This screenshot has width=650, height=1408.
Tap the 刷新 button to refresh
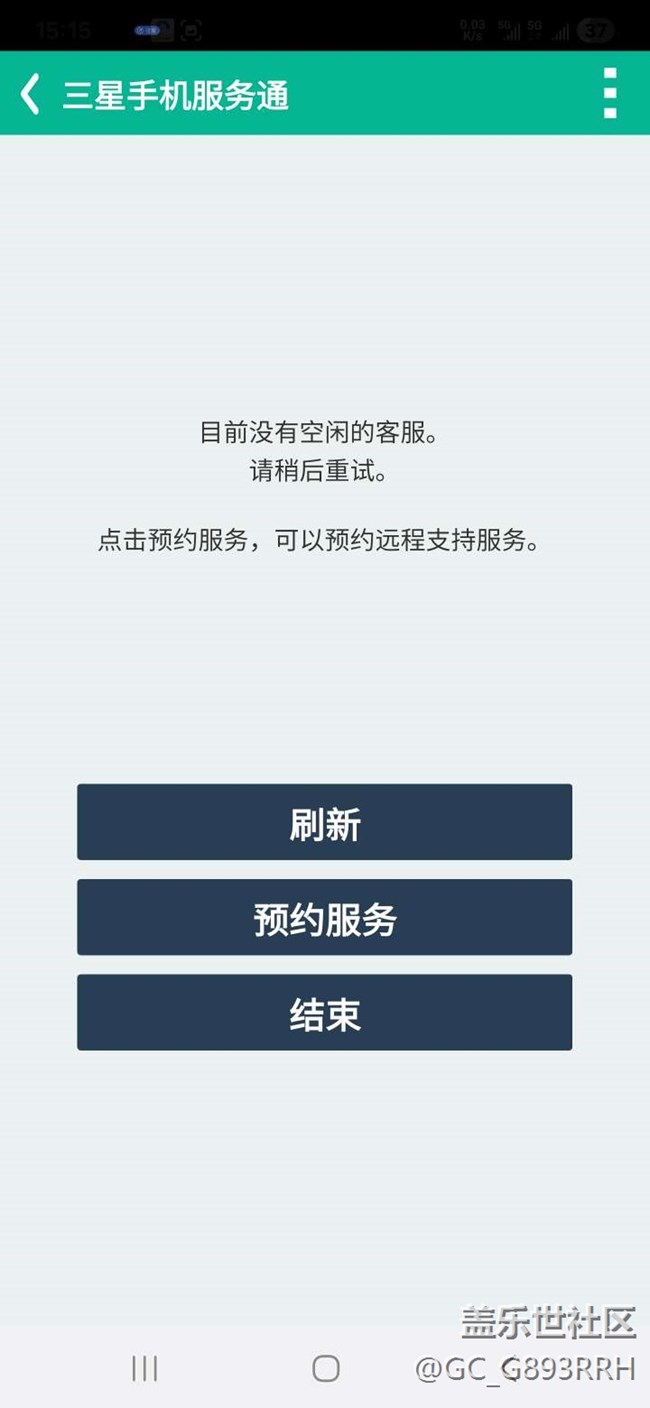pyautogui.click(x=324, y=822)
